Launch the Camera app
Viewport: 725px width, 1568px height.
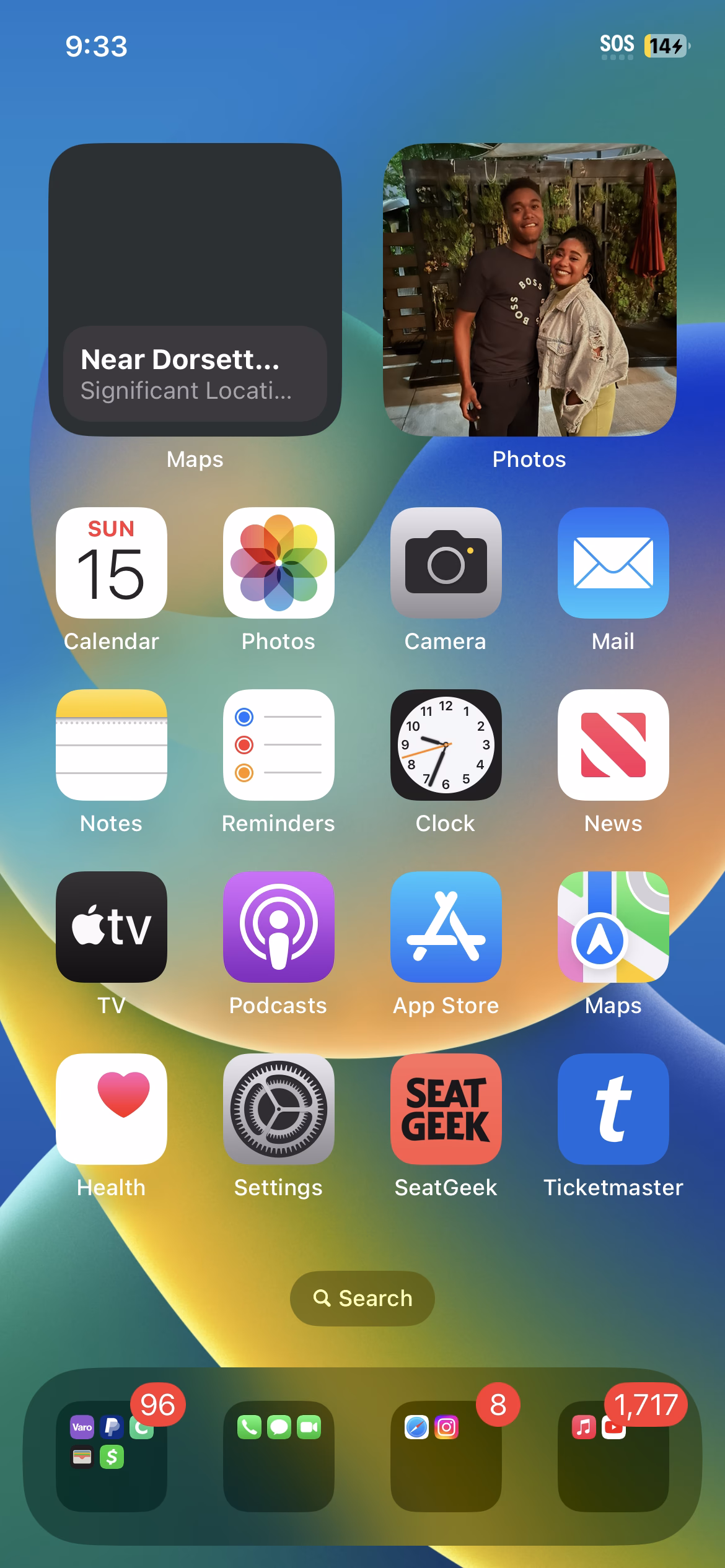click(x=446, y=563)
